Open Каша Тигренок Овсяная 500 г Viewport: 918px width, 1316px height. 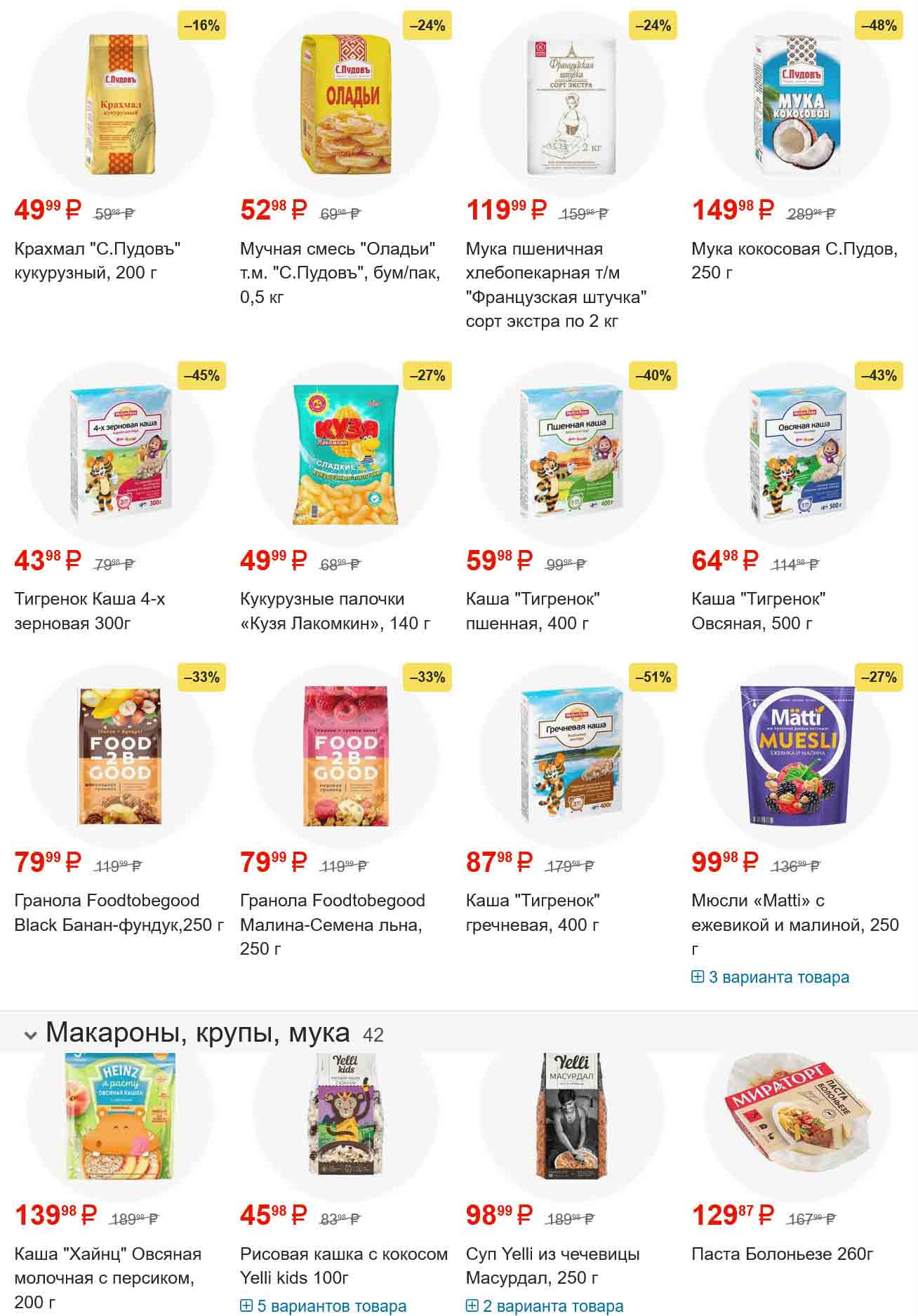(x=758, y=610)
